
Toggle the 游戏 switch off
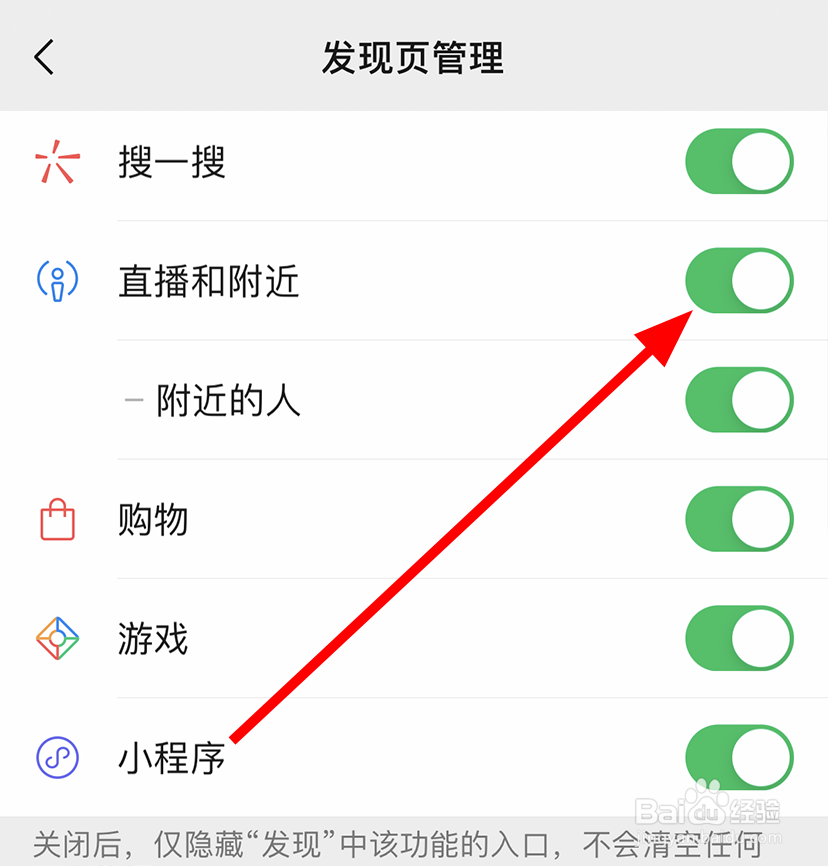[x=739, y=638]
